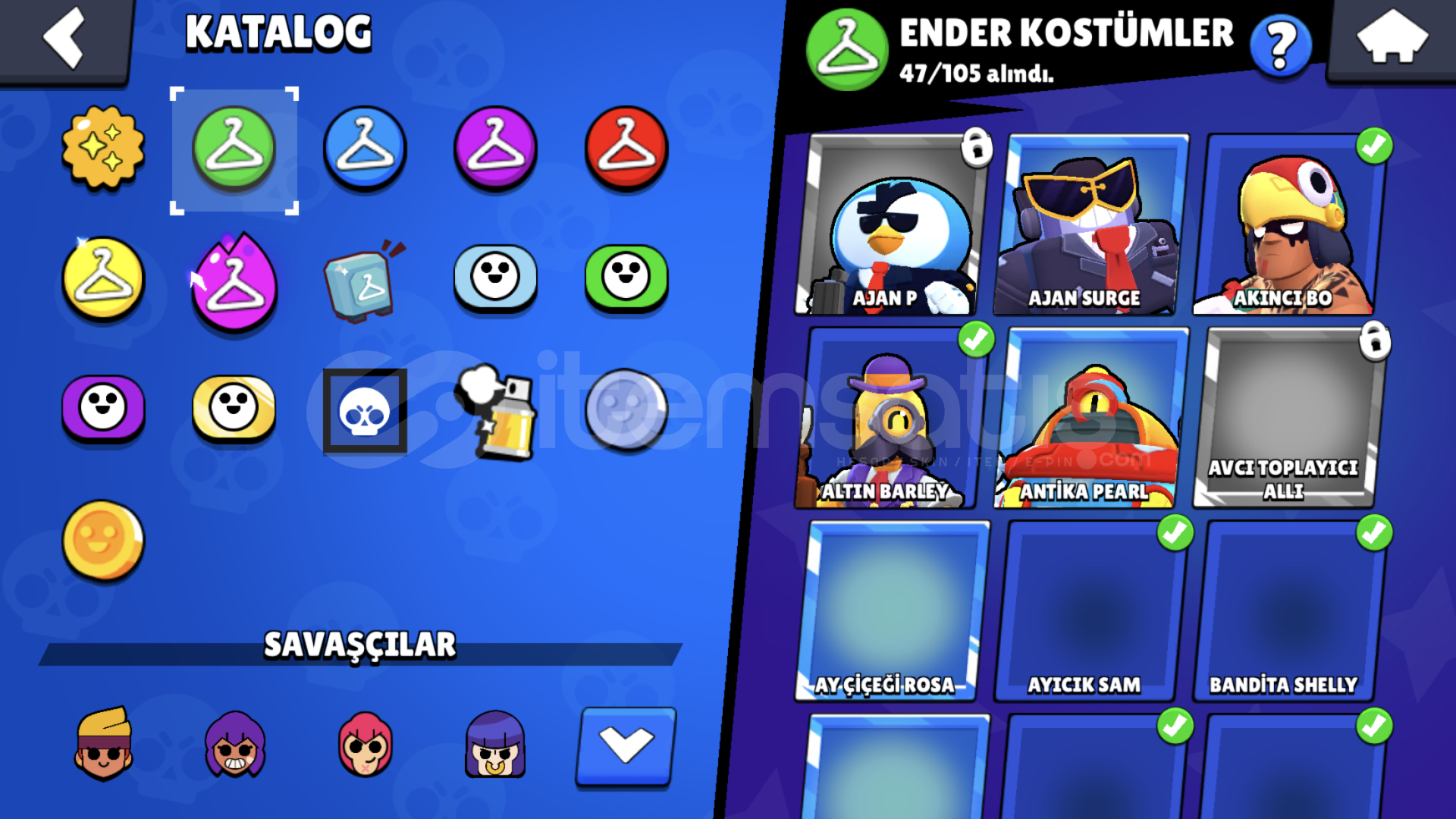The image size is (1456, 819).
Task: Select the purple hanger skin category
Action: [x=495, y=148]
